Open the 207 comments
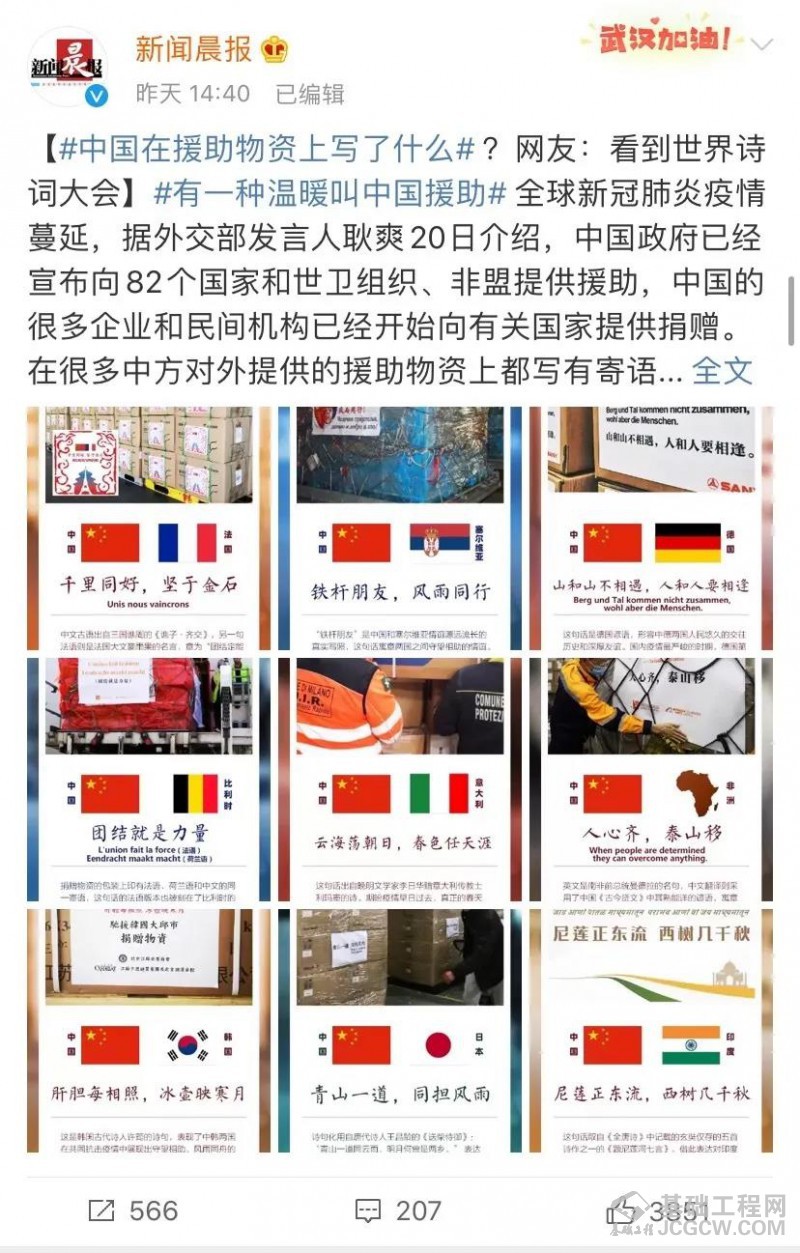The width and height of the screenshot is (800, 1253). (x=398, y=1211)
